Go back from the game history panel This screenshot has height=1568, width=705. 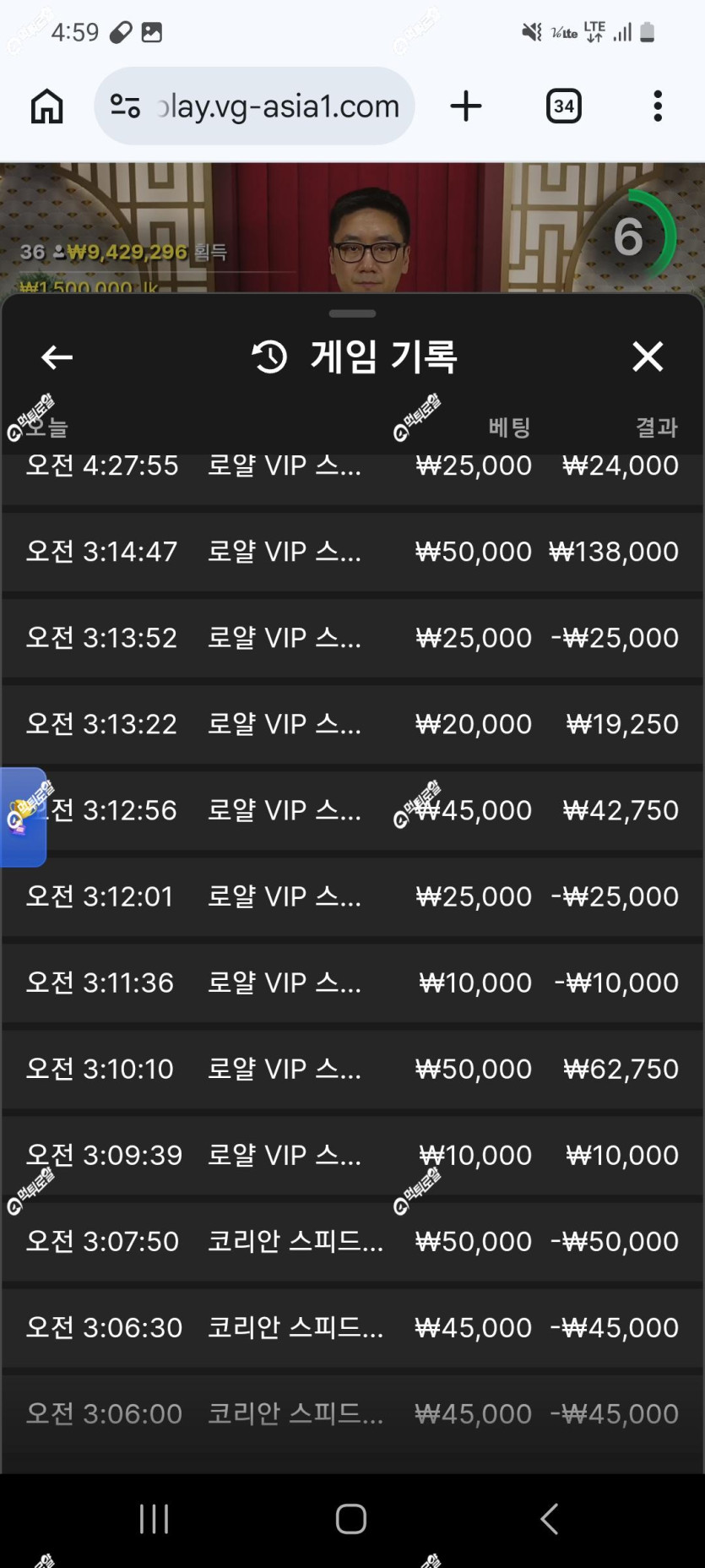[57, 357]
